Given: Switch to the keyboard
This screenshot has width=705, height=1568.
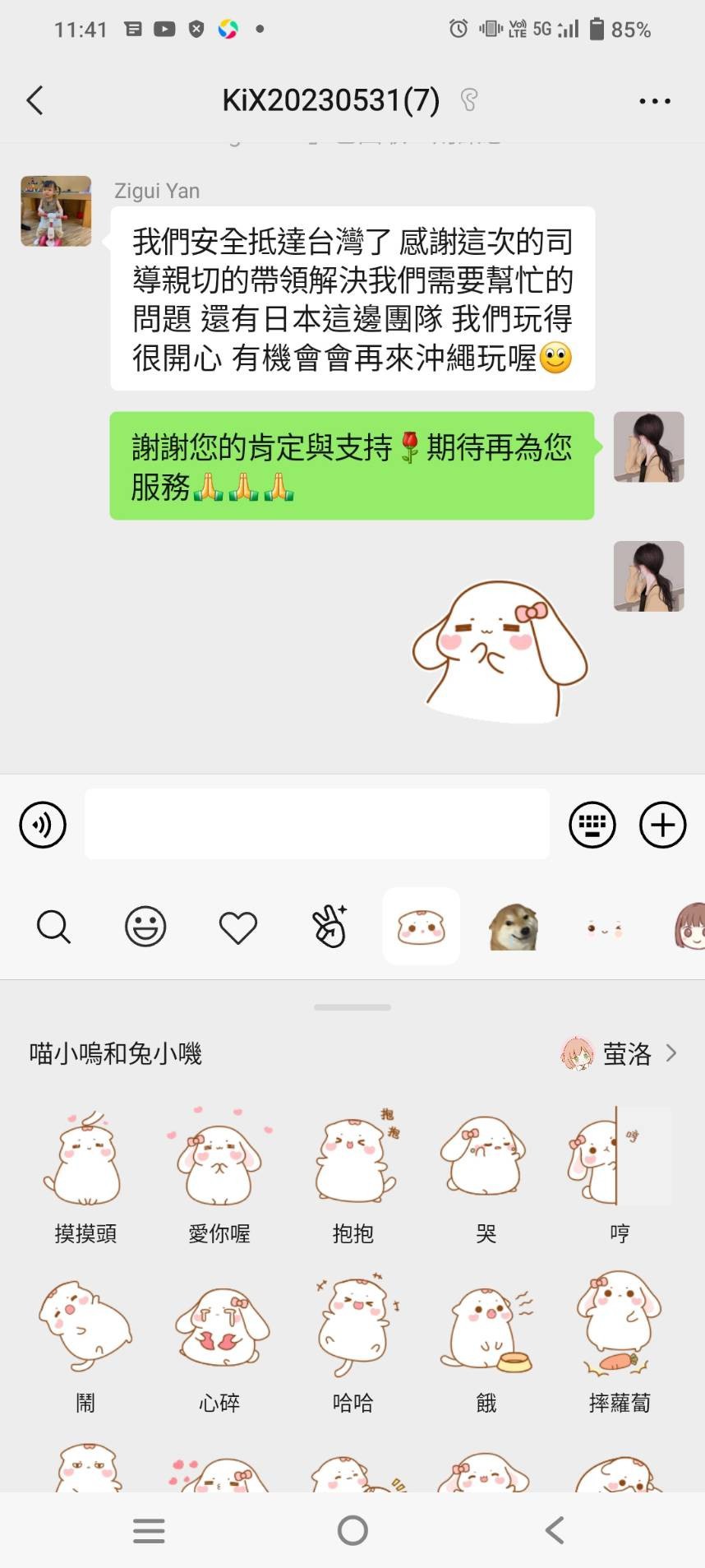Looking at the screenshot, I should [x=592, y=825].
